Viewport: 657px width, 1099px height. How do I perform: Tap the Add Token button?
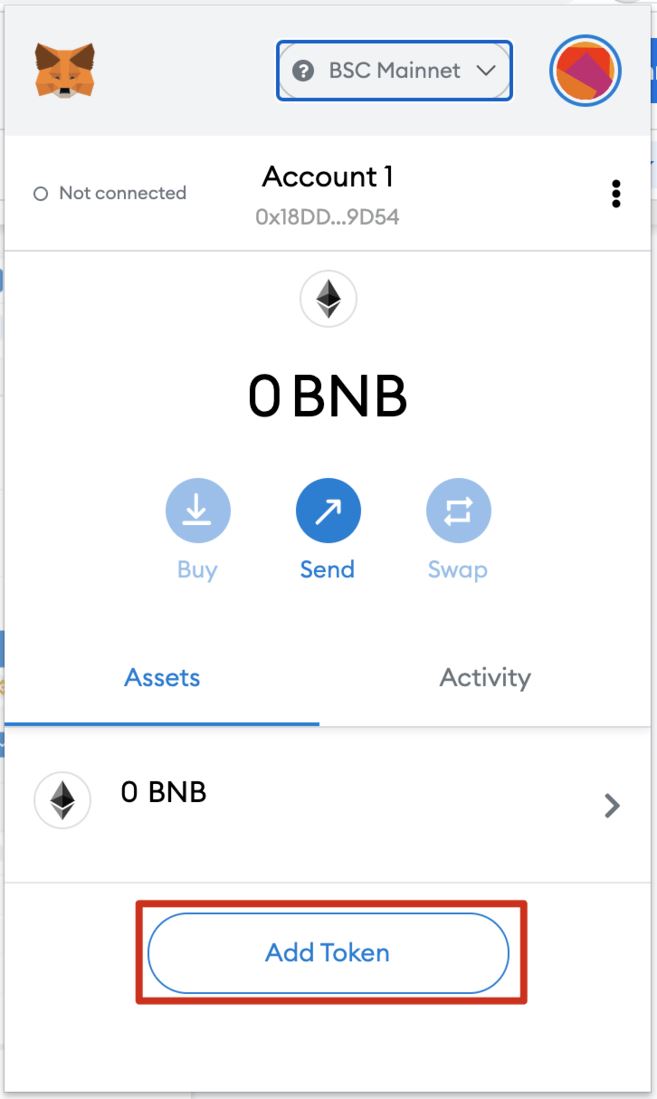pos(328,953)
